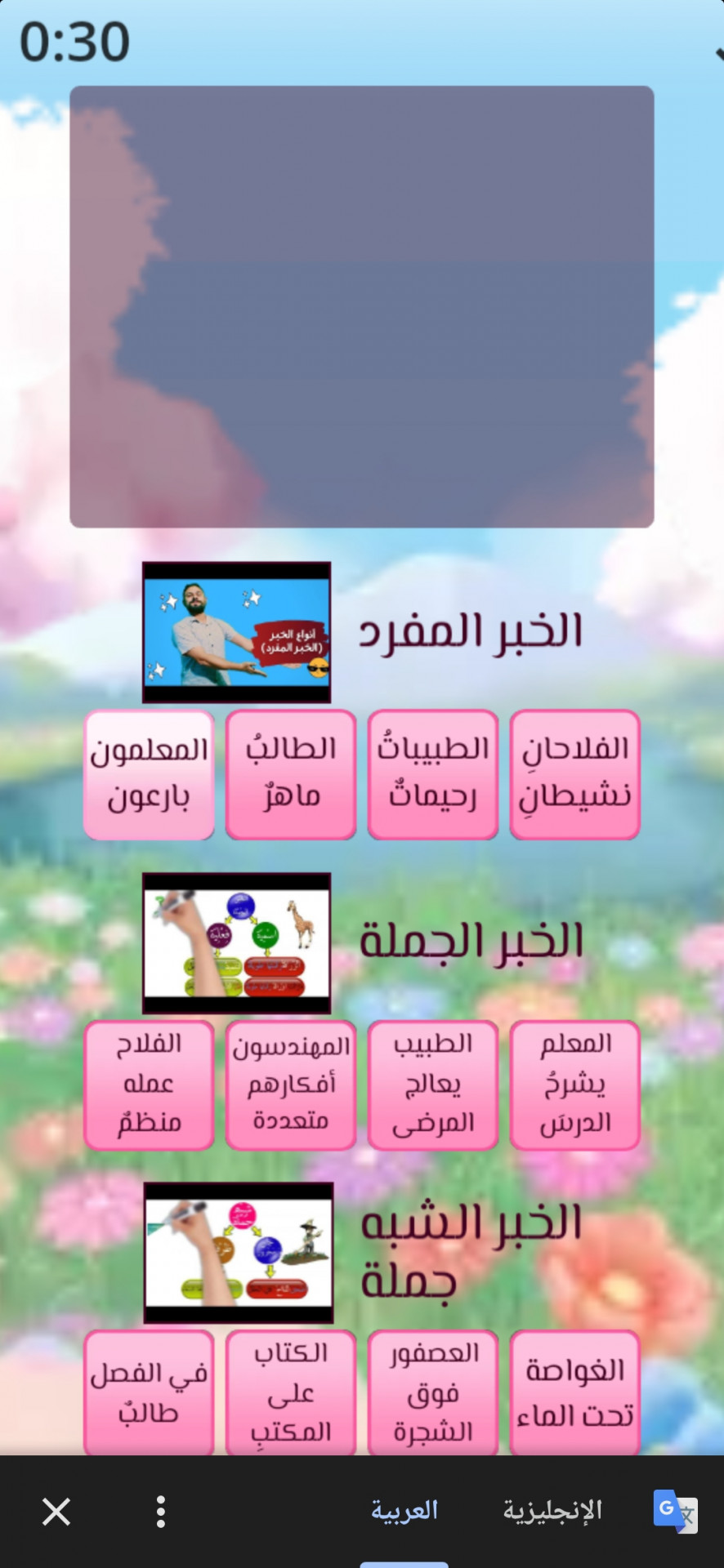Screen dimensions: 724x1568
Task: Tap the الطبيب يعالج المرضى tile
Action: pyautogui.click(x=433, y=1085)
